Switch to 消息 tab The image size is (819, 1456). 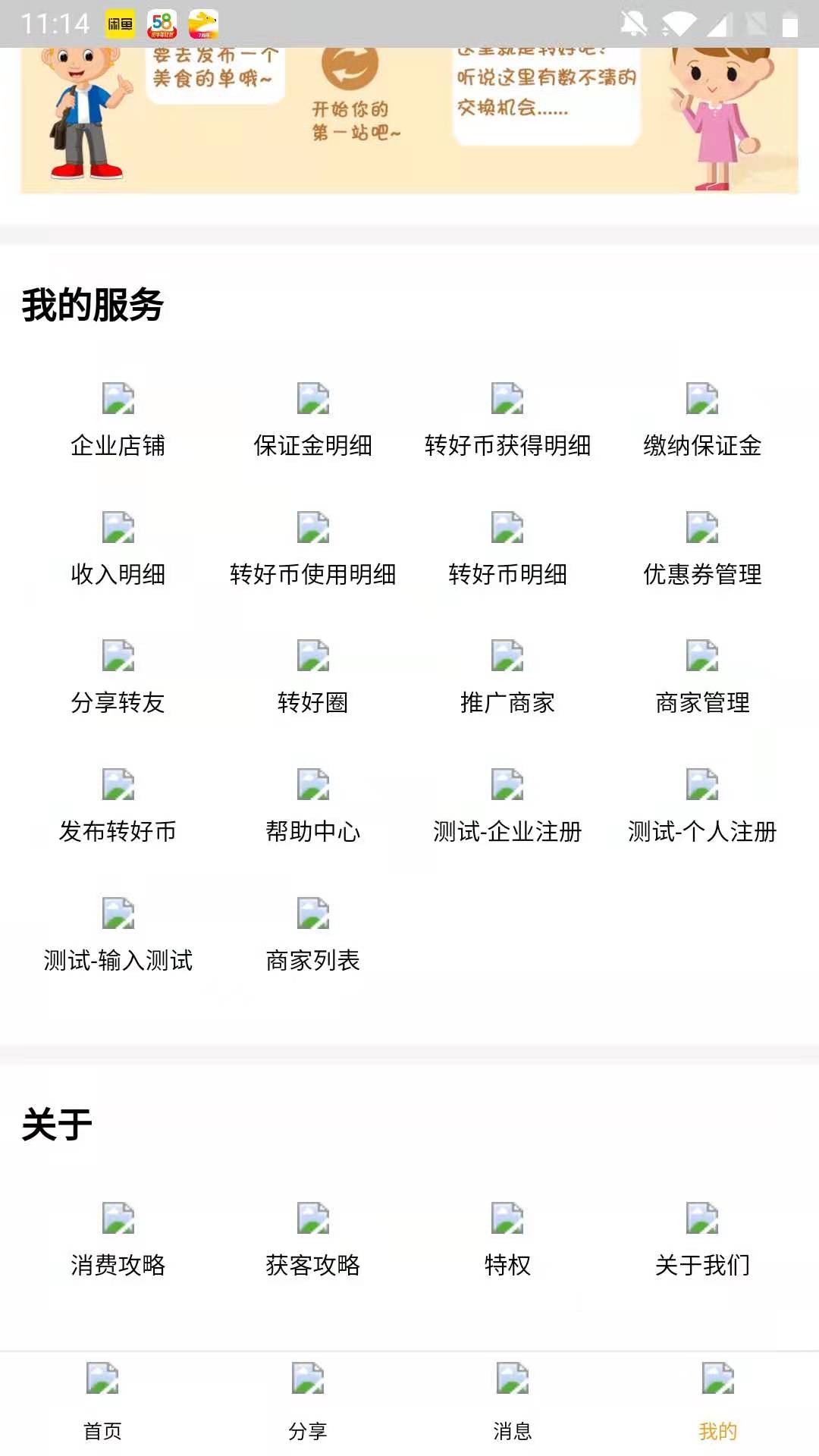(512, 1401)
